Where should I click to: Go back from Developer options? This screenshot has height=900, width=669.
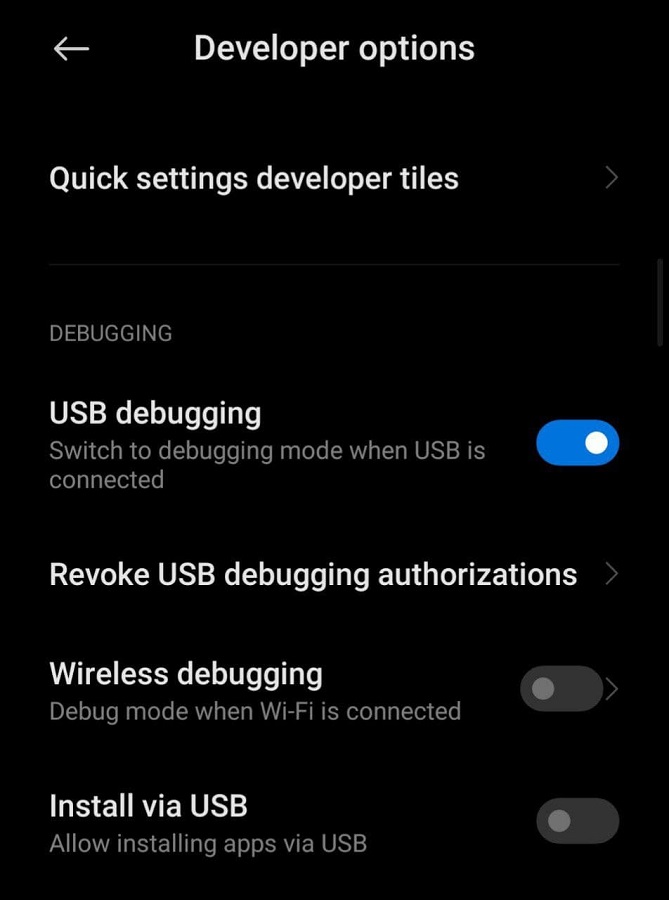[x=71, y=49]
